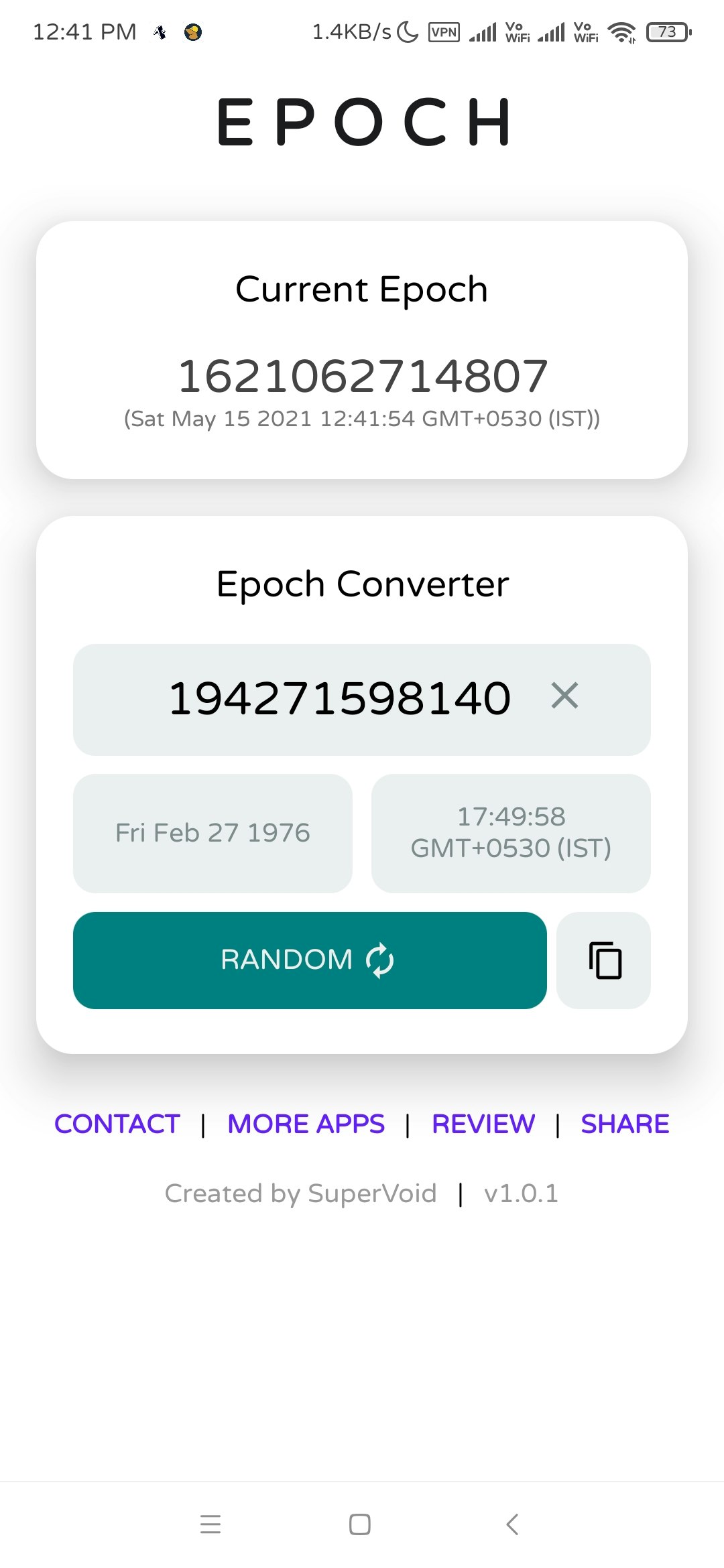Tap the date field showing Fri Feb 27 1976

point(212,832)
